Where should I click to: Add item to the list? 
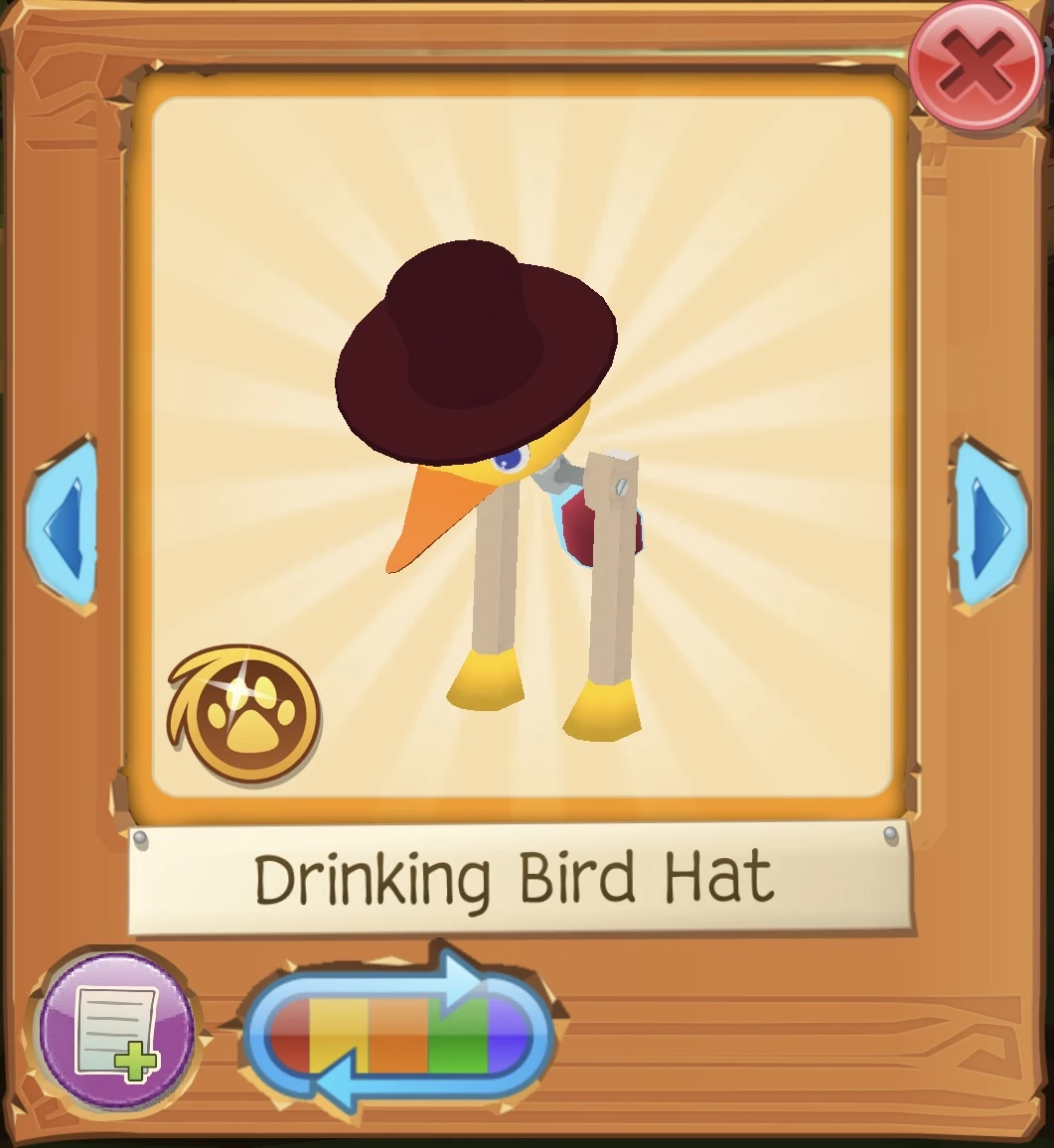[116, 1031]
